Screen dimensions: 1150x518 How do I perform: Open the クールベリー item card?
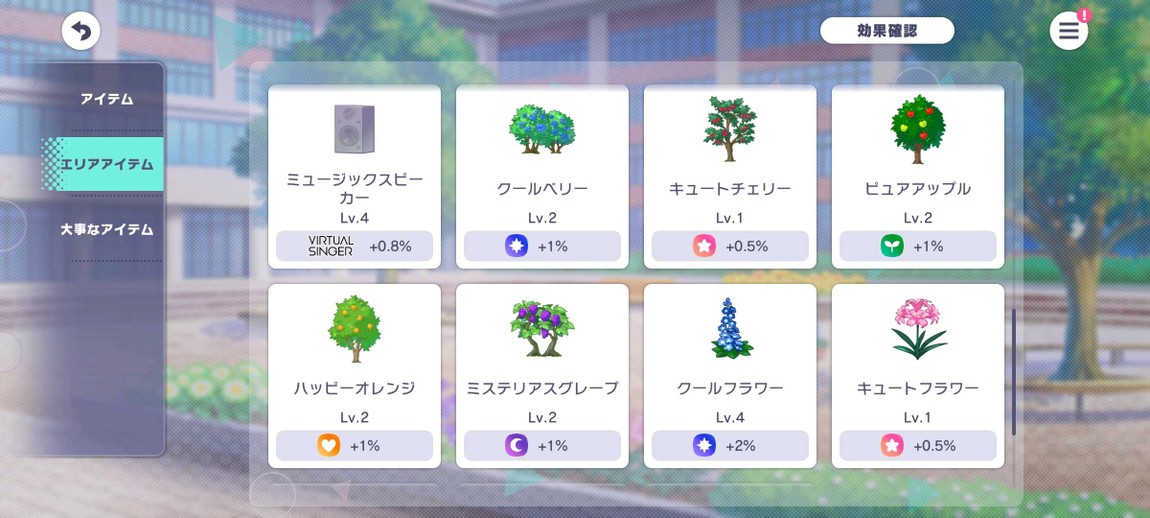pos(542,176)
